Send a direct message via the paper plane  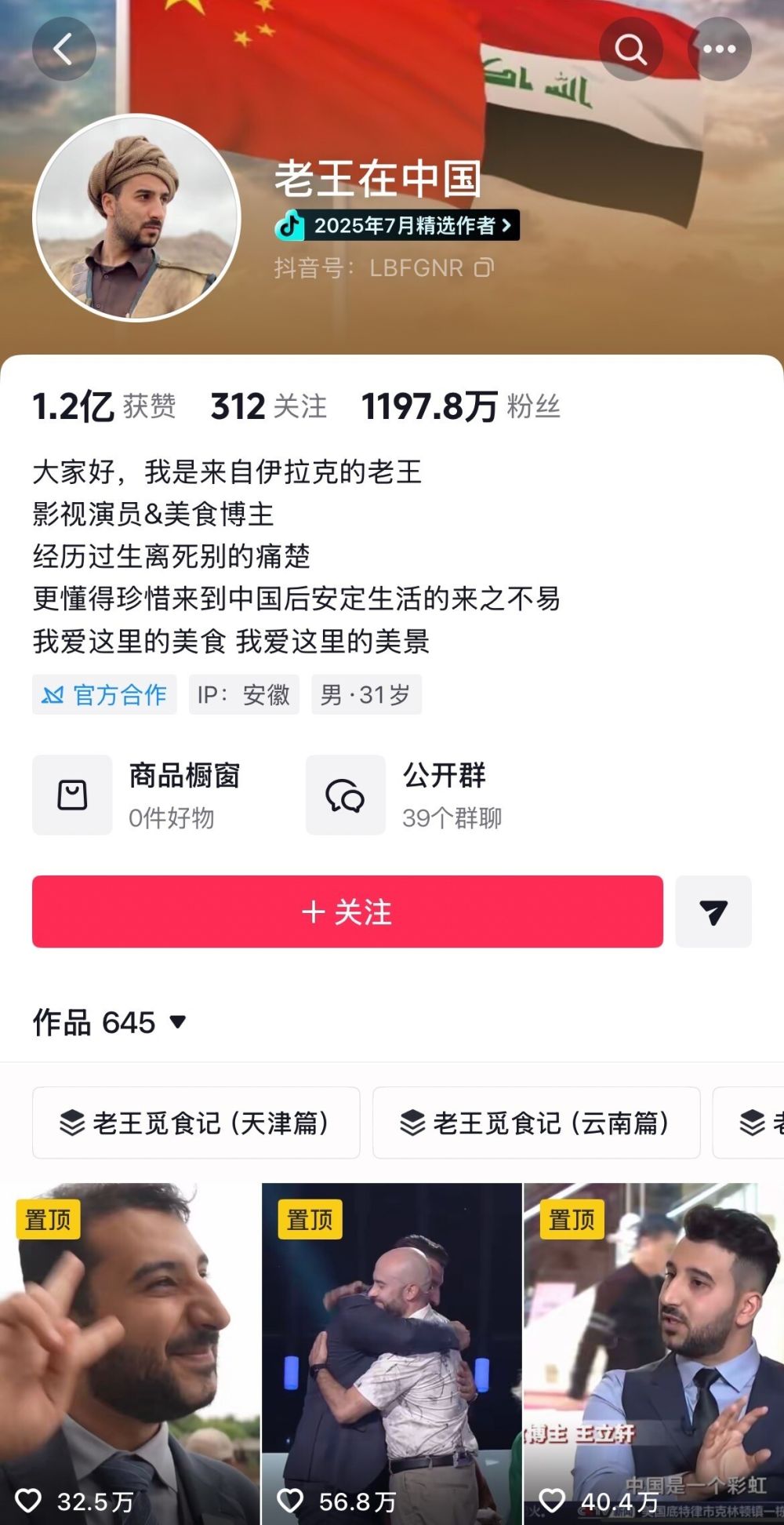coord(713,912)
